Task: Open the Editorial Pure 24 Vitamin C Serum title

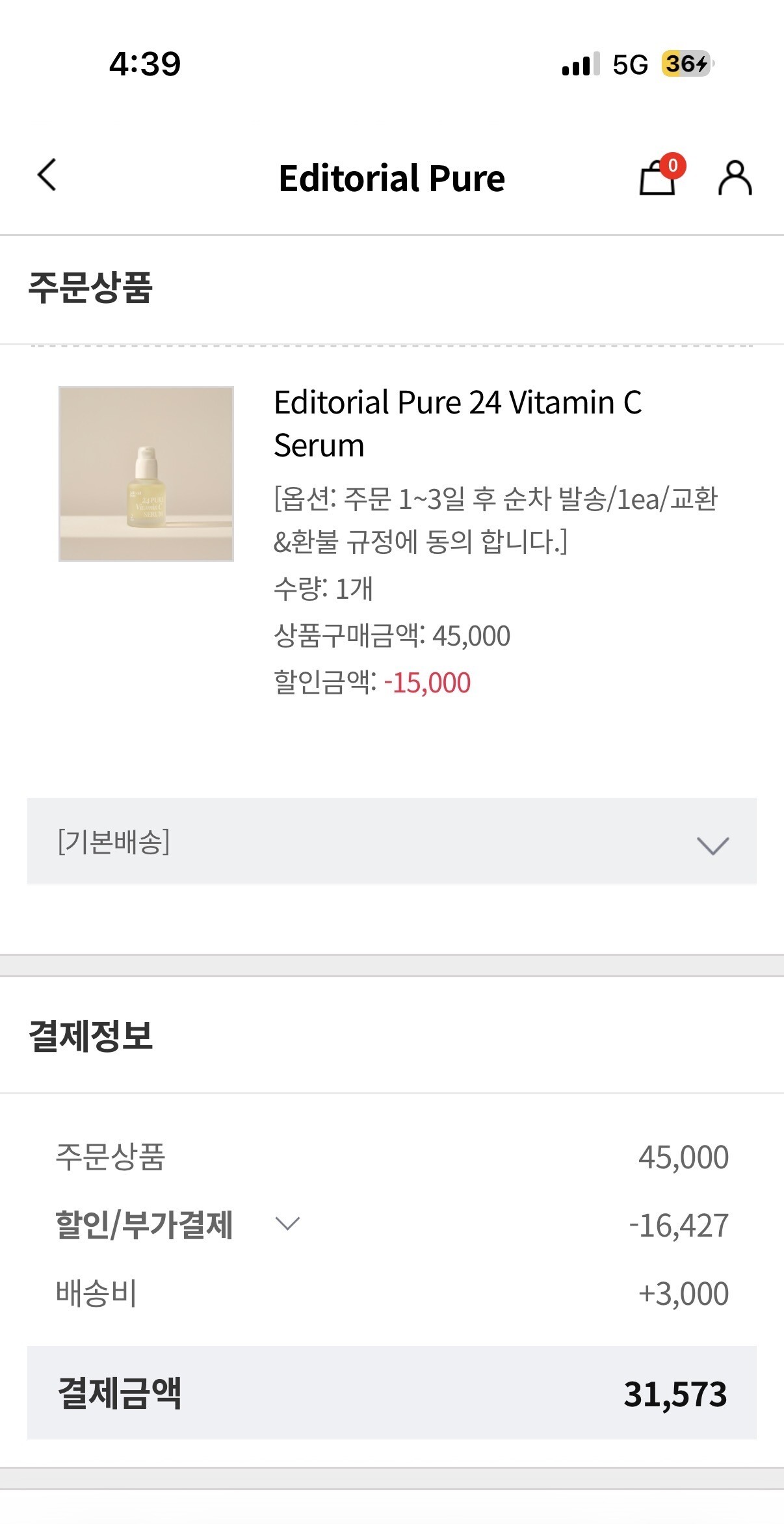Action: 457,423
